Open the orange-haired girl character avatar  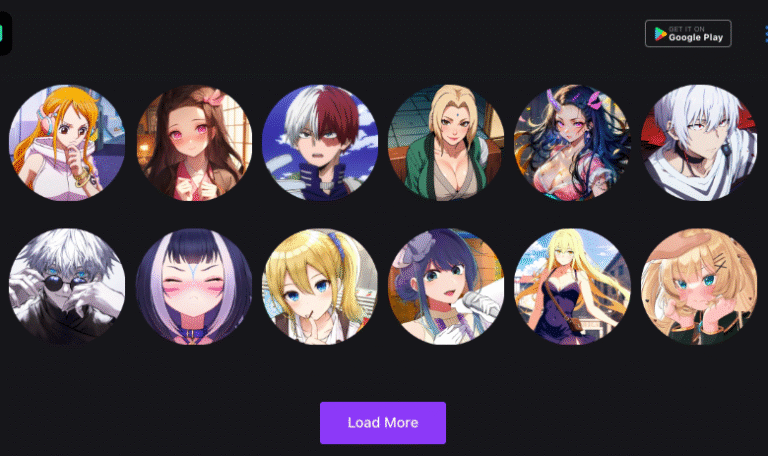(x=67, y=143)
